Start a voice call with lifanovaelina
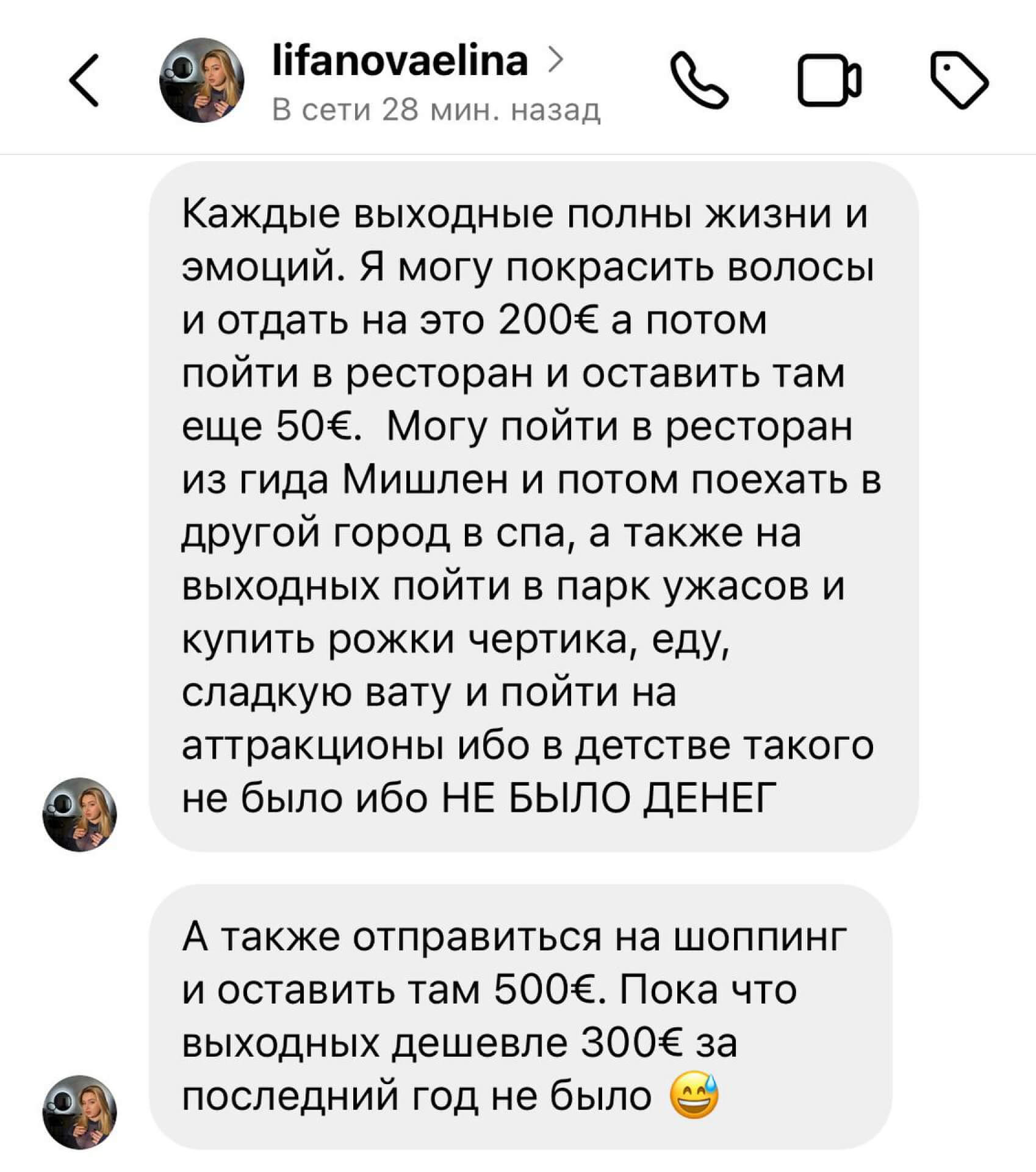The width and height of the screenshot is (1036, 1172). click(x=699, y=81)
